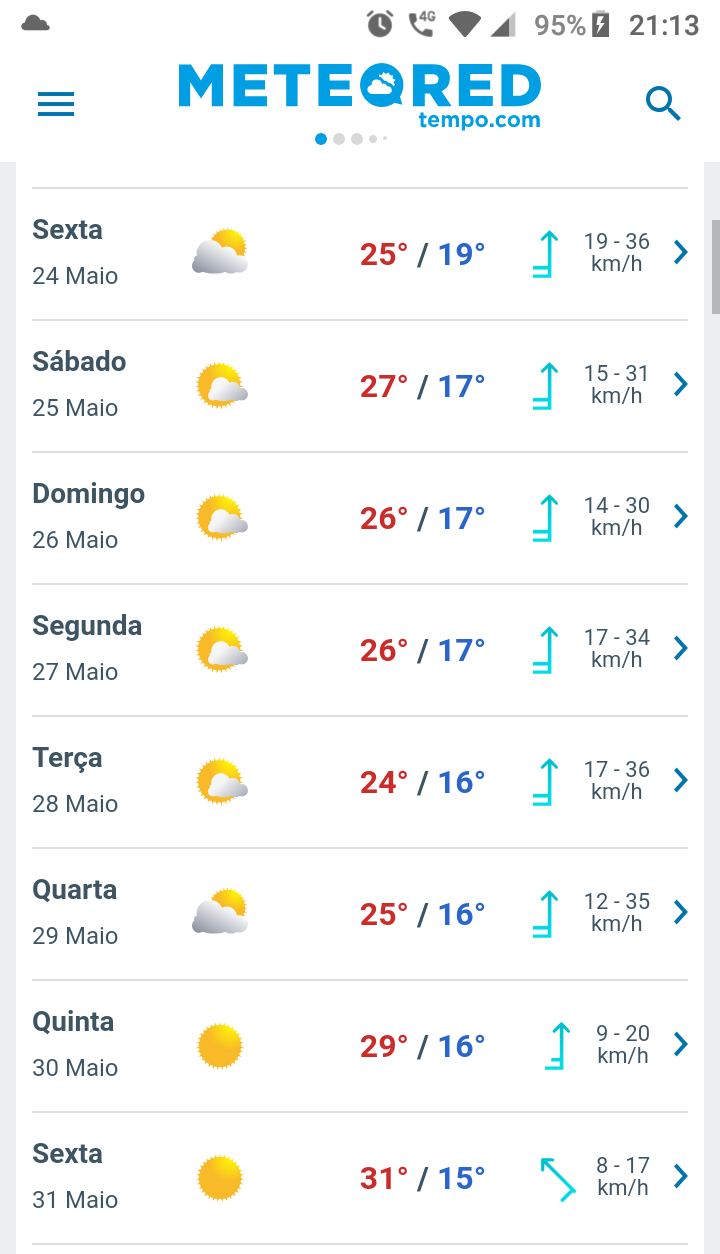Viewport: 720px width, 1254px height.
Task: View Quinta 30 Maio details
Action: point(360,1046)
